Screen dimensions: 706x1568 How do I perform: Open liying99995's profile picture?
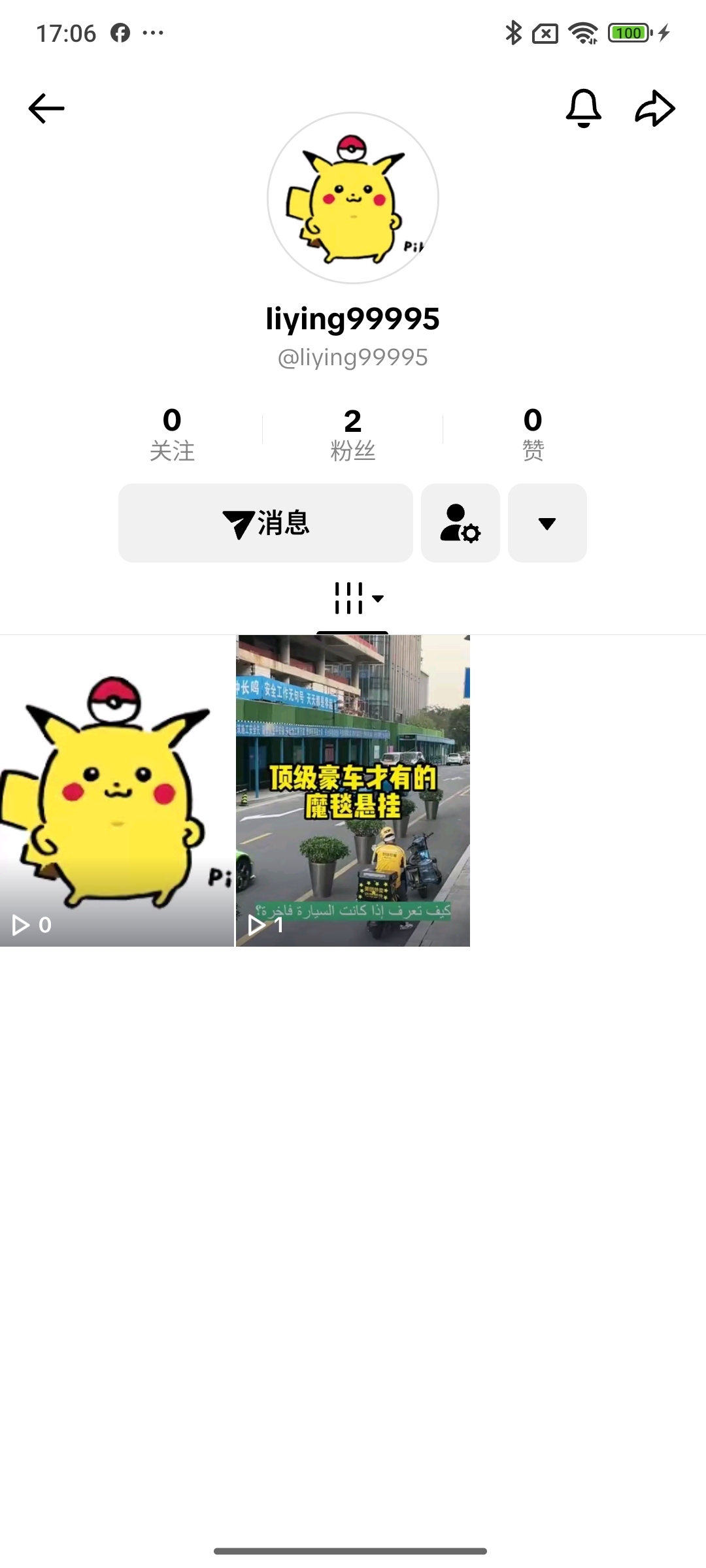click(353, 198)
